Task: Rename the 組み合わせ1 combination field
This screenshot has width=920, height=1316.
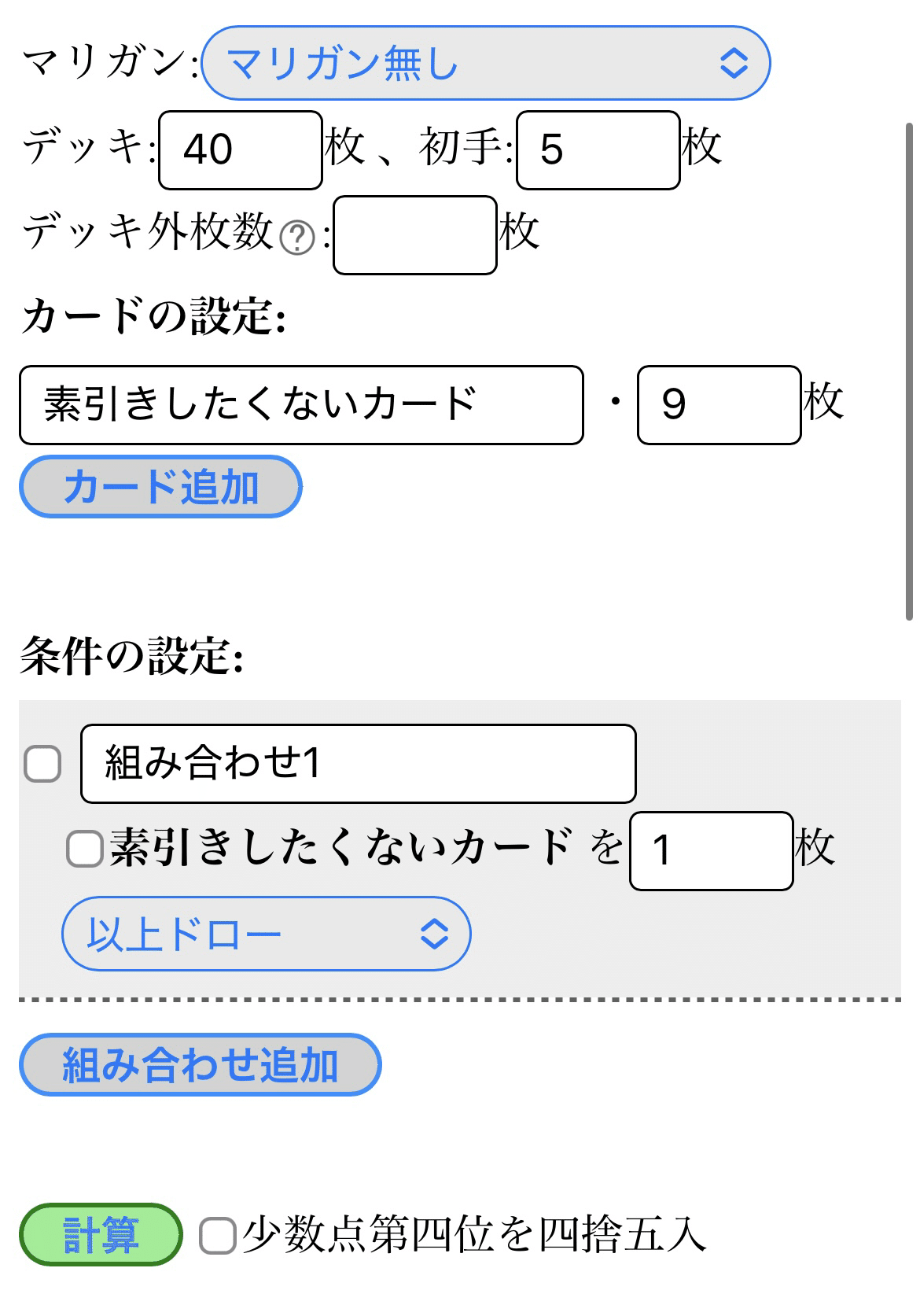Action: (x=358, y=764)
